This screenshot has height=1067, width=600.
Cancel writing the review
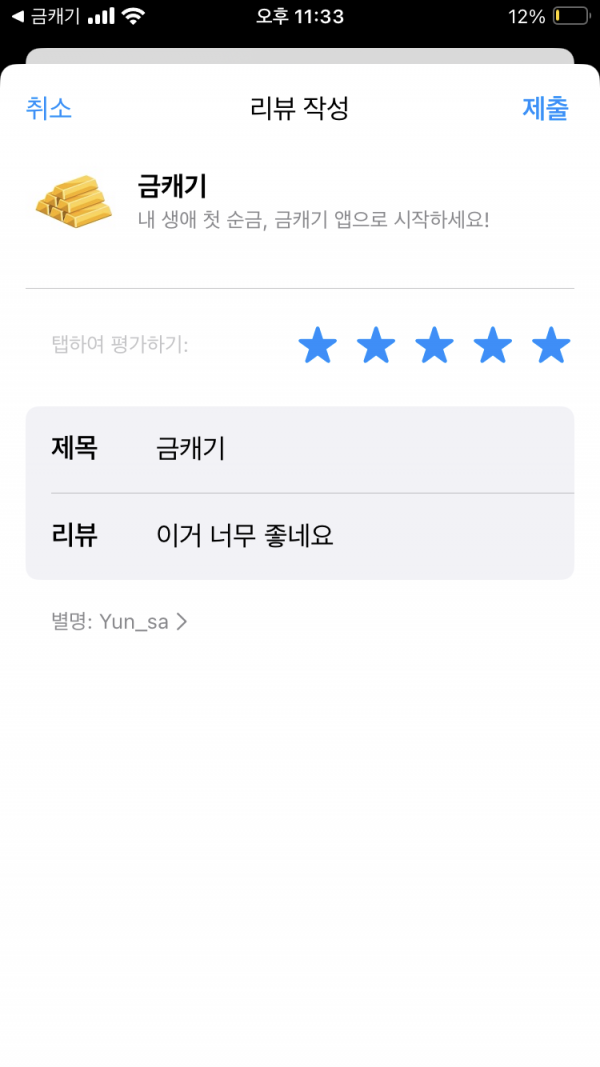coord(49,108)
